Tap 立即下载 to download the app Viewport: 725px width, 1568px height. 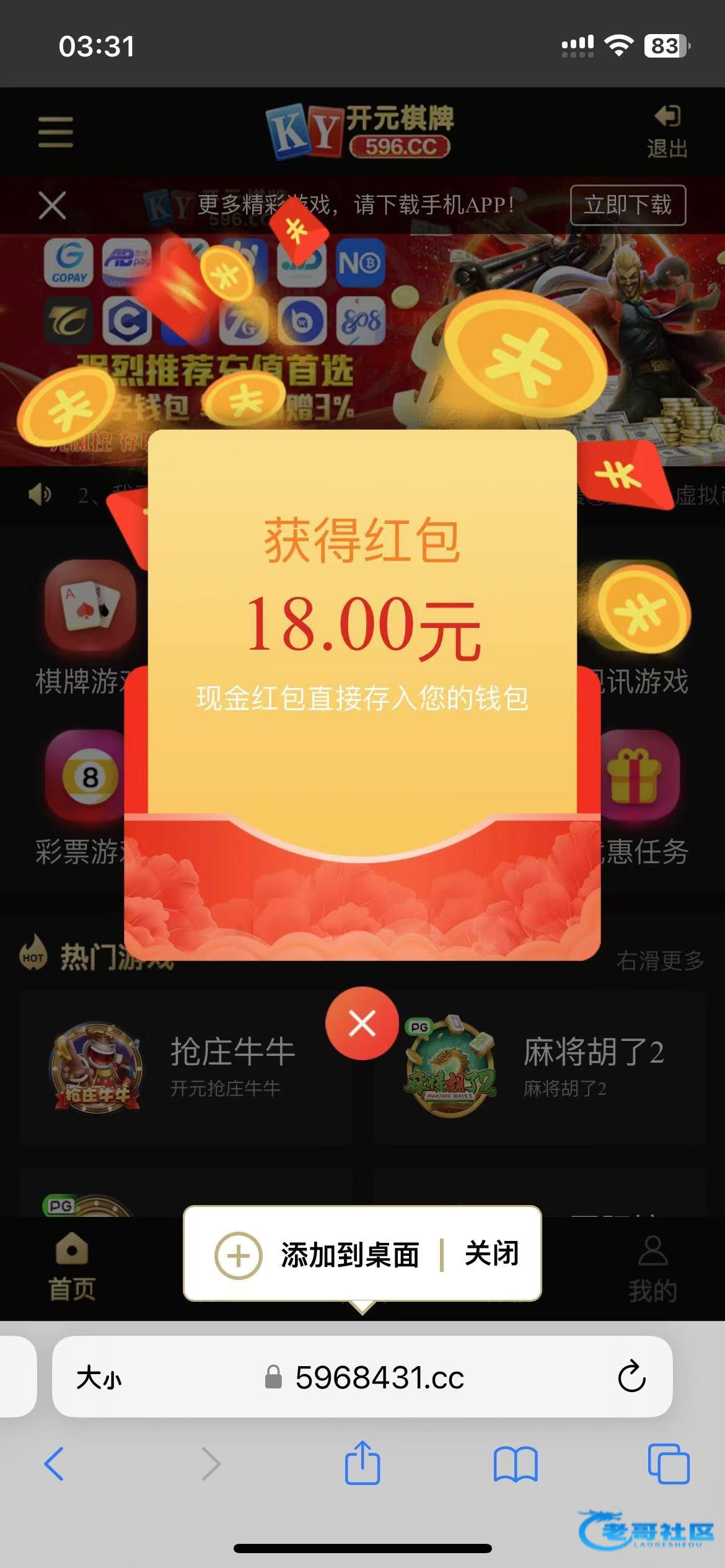[627, 205]
